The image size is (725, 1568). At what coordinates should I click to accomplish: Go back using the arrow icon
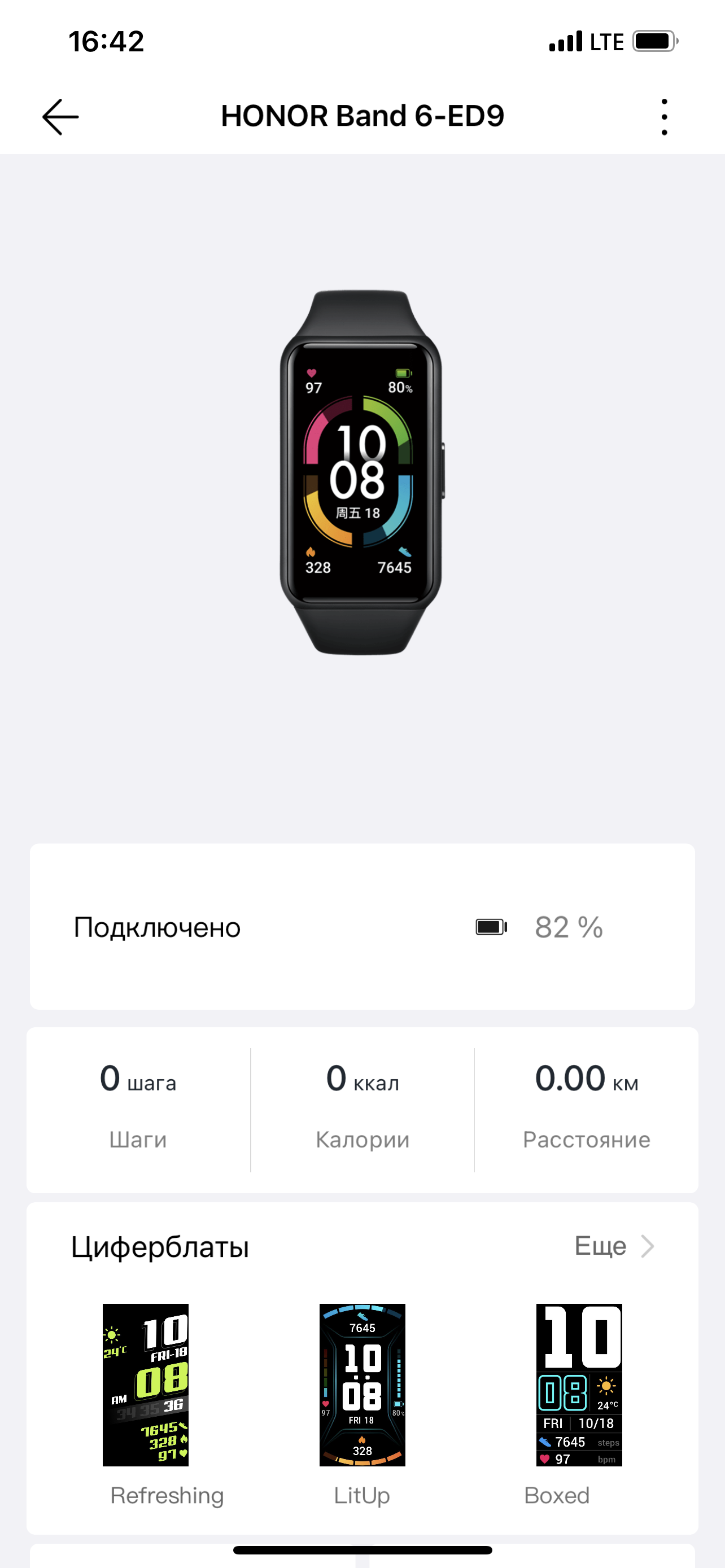tap(60, 116)
